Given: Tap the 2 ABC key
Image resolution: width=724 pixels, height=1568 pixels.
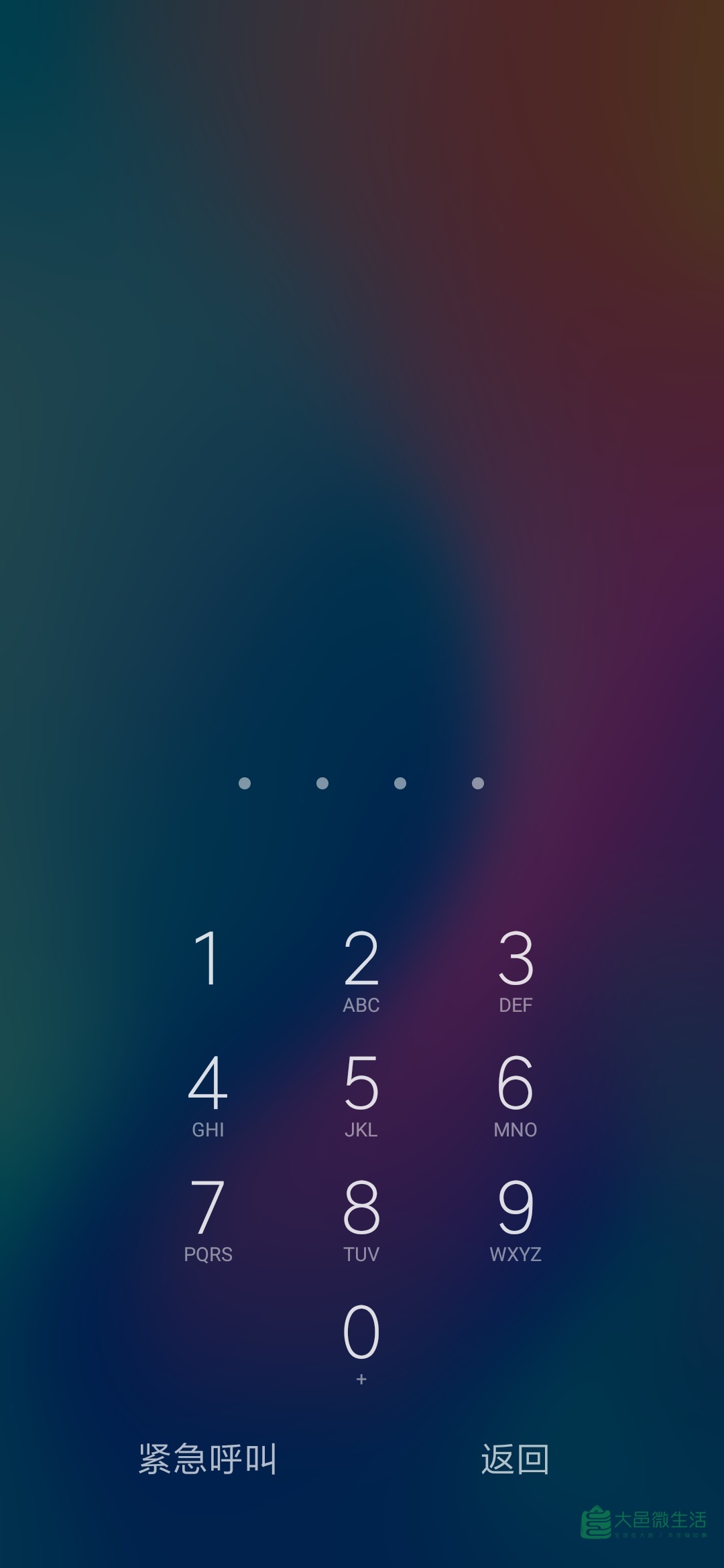Looking at the screenshot, I should coord(361,968).
